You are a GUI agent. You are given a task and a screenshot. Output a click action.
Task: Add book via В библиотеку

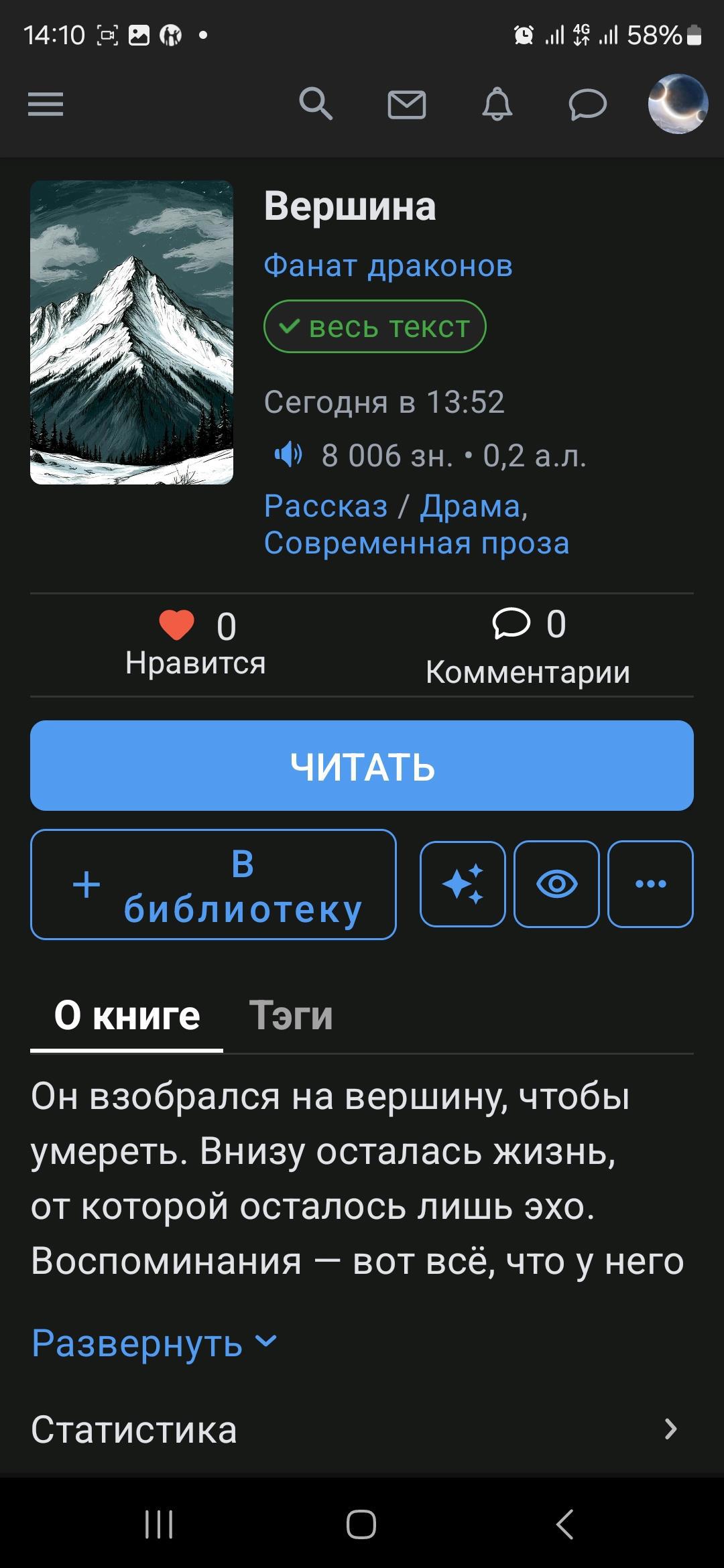coord(213,885)
